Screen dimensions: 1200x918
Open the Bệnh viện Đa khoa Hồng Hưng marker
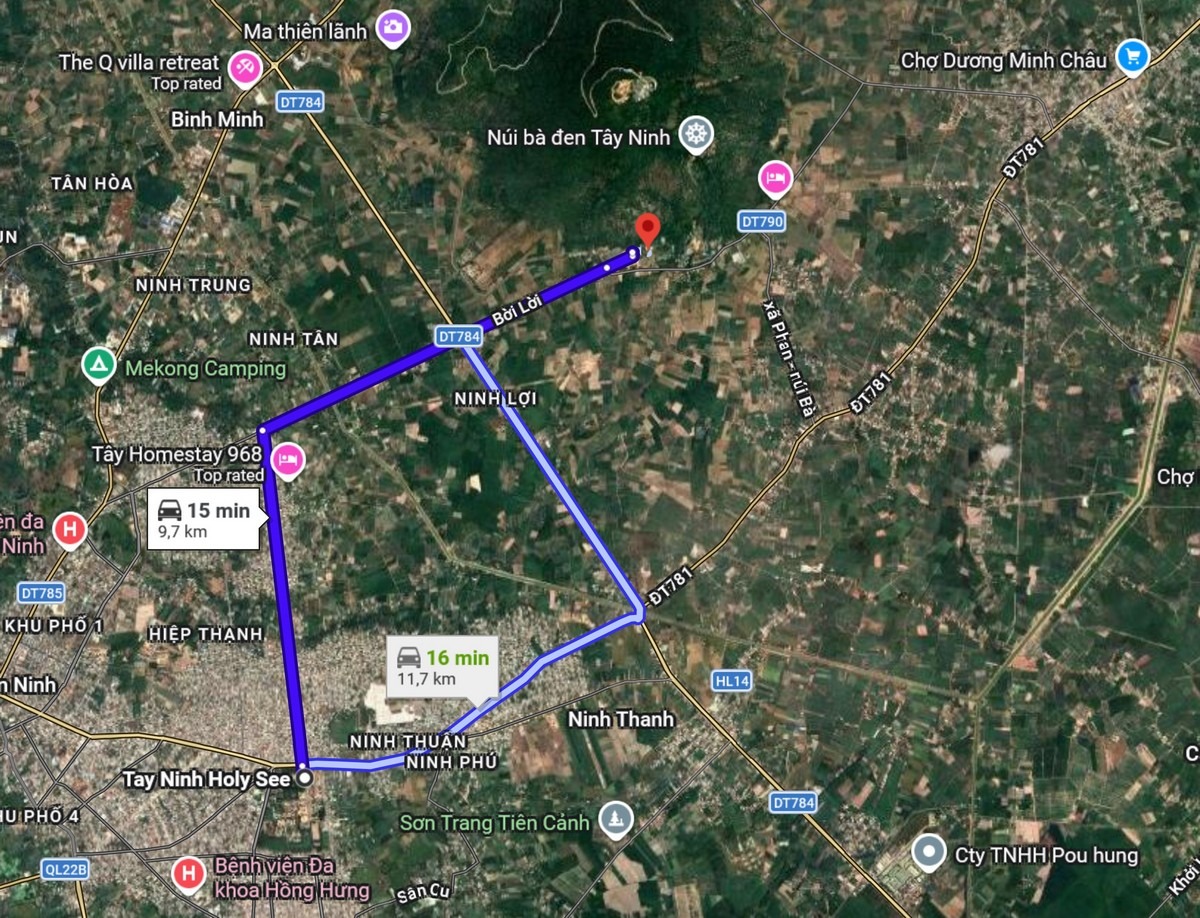(x=186, y=873)
